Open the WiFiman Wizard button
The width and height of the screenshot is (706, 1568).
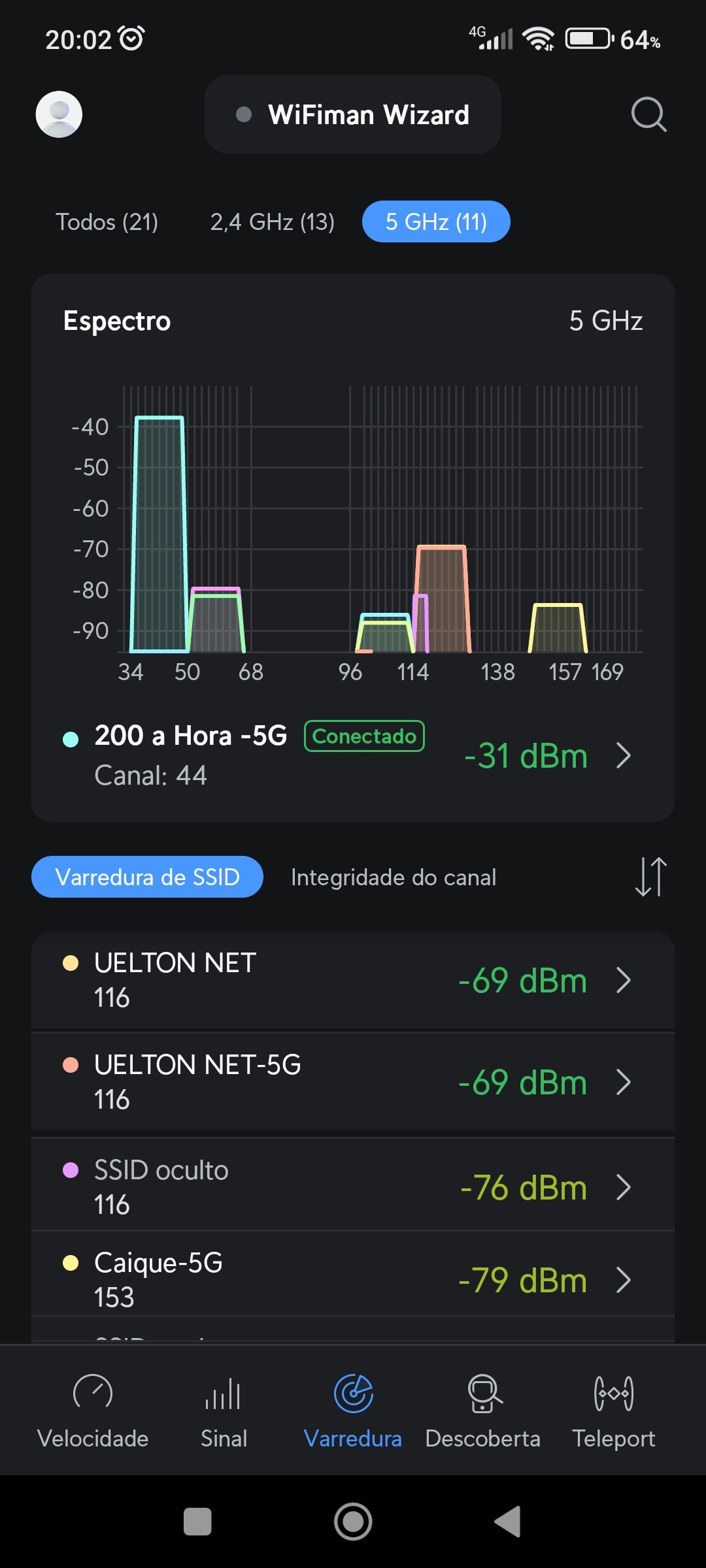(353, 114)
